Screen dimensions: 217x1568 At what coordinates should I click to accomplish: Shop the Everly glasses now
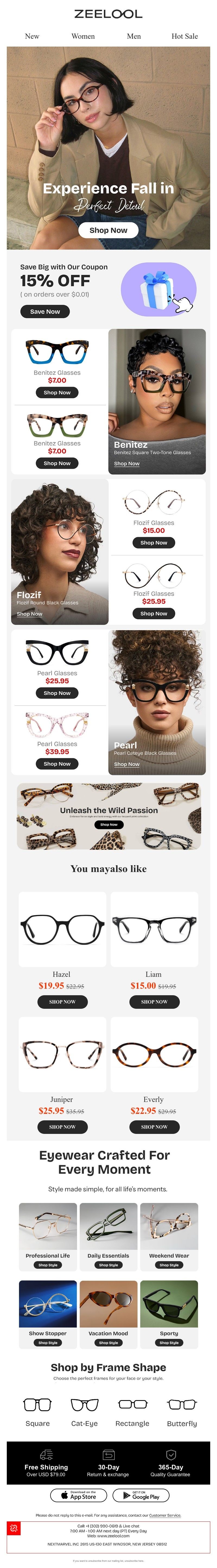[154, 1127]
